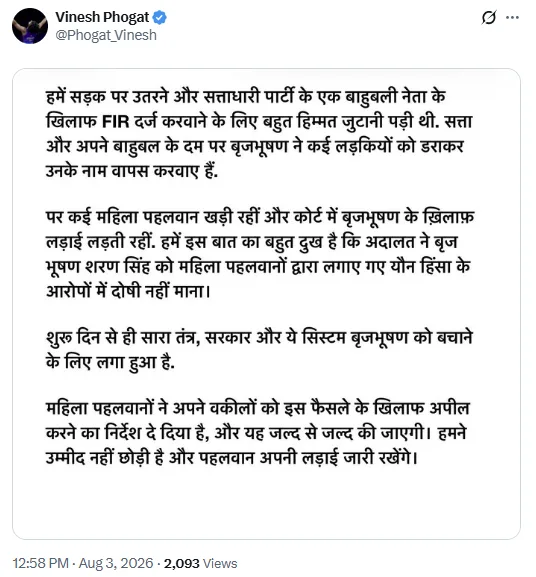Open the Vinesh Phogat display name
Screen dimensions: 536x577
click(102, 17)
